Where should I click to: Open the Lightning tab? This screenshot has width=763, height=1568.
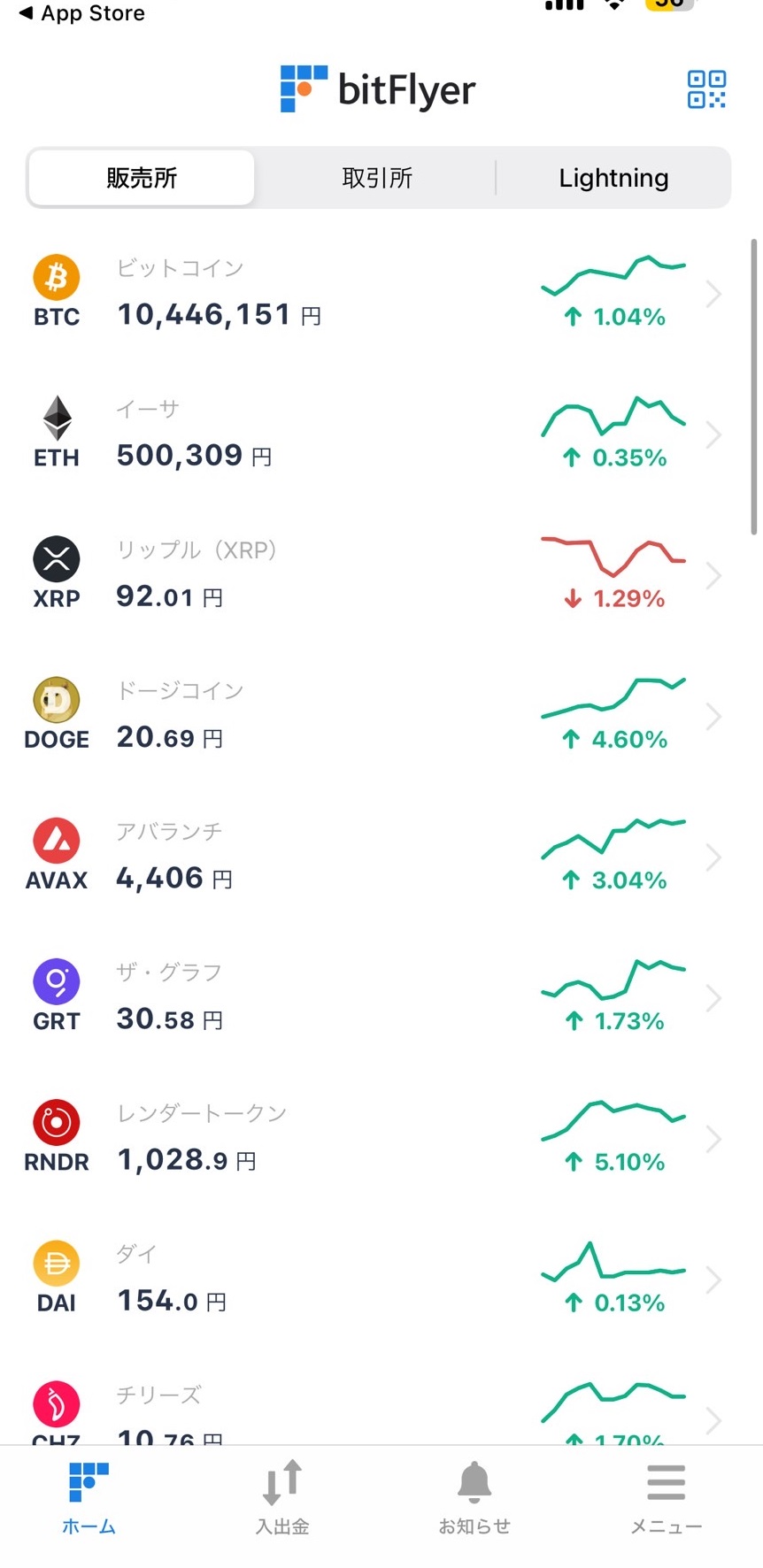pos(613,178)
